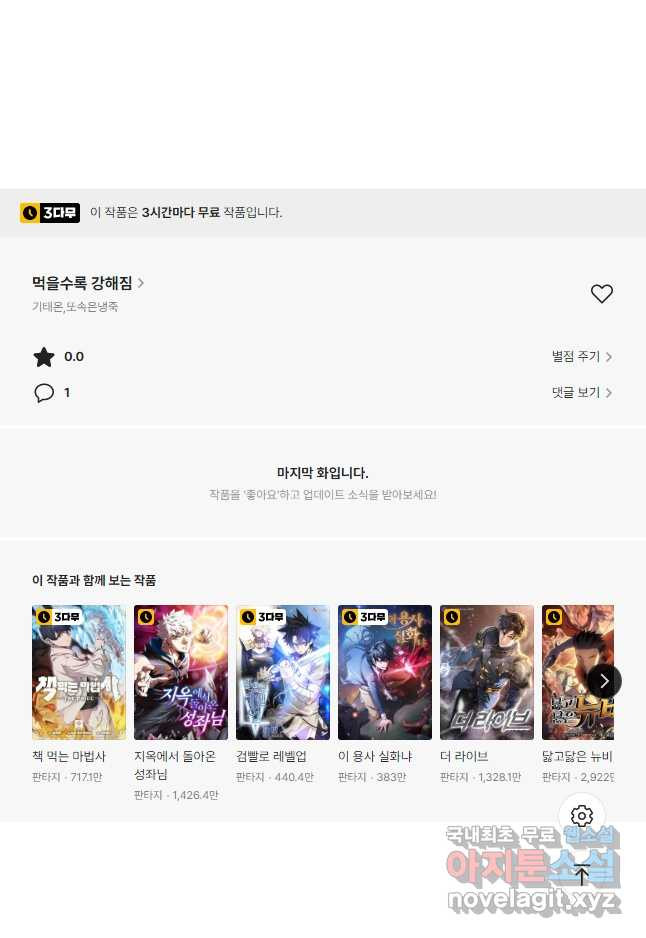Screen dimensions: 646x938
Task: Show next recommended titles with the arrow
Action: tap(603, 681)
